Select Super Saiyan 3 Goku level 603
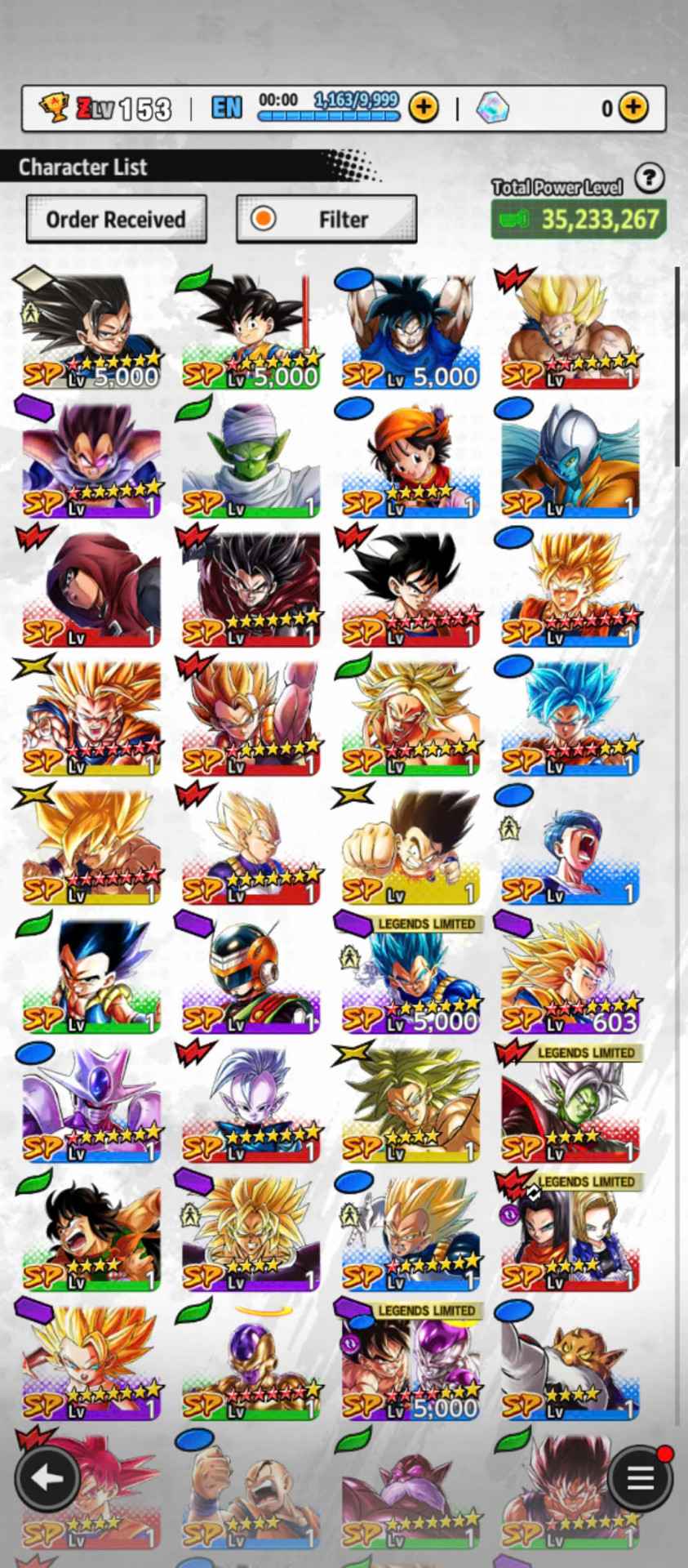This screenshot has width=688, height=1568. tap(569, 976)
